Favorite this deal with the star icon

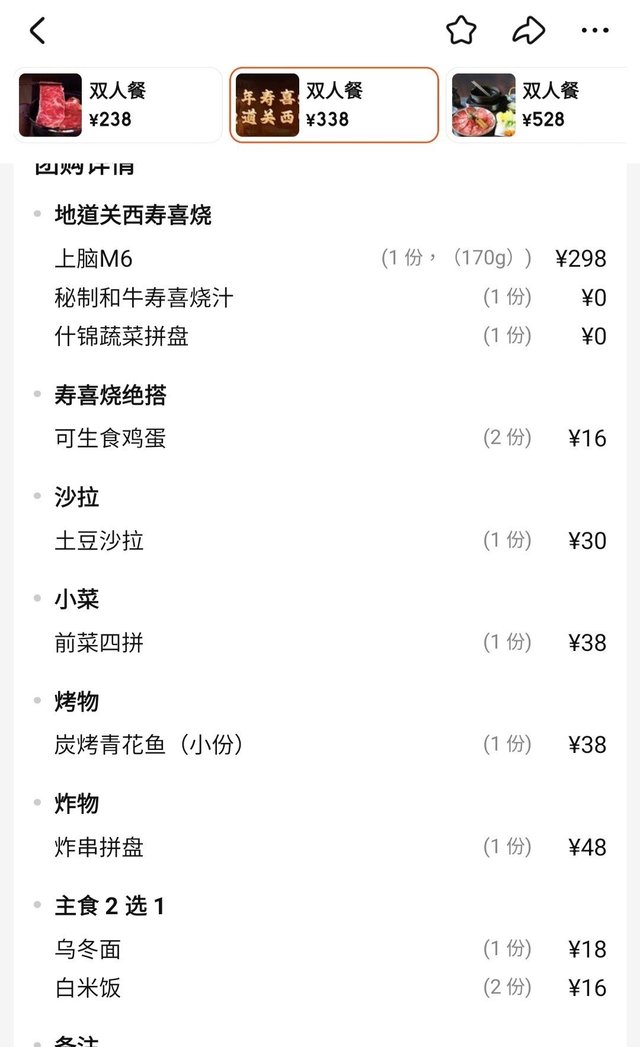point(461,31)
